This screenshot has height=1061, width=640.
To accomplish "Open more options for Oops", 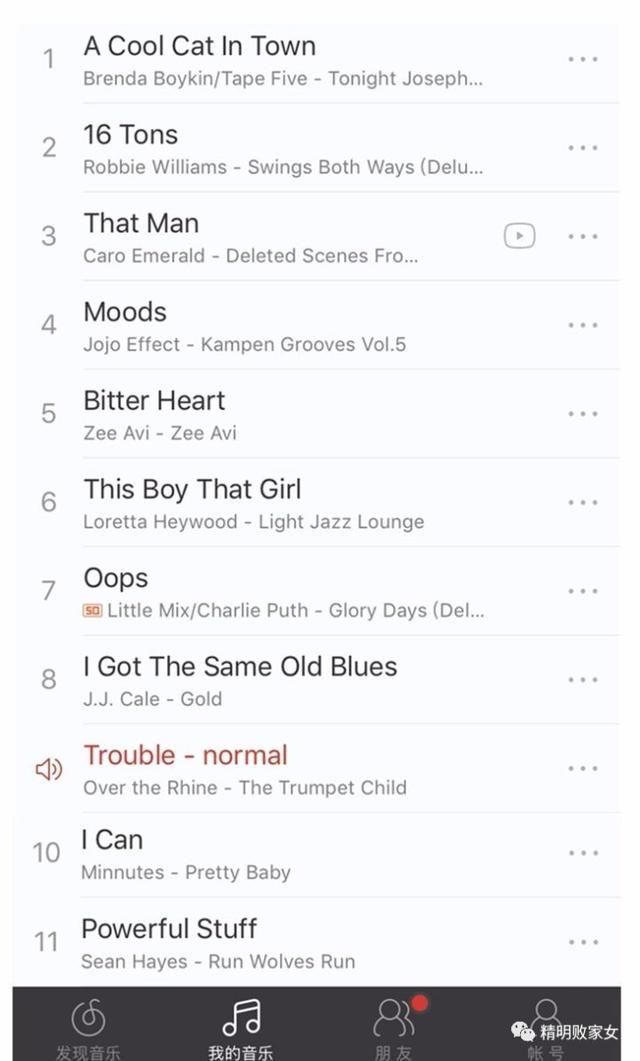I will [x=583, y=591].
